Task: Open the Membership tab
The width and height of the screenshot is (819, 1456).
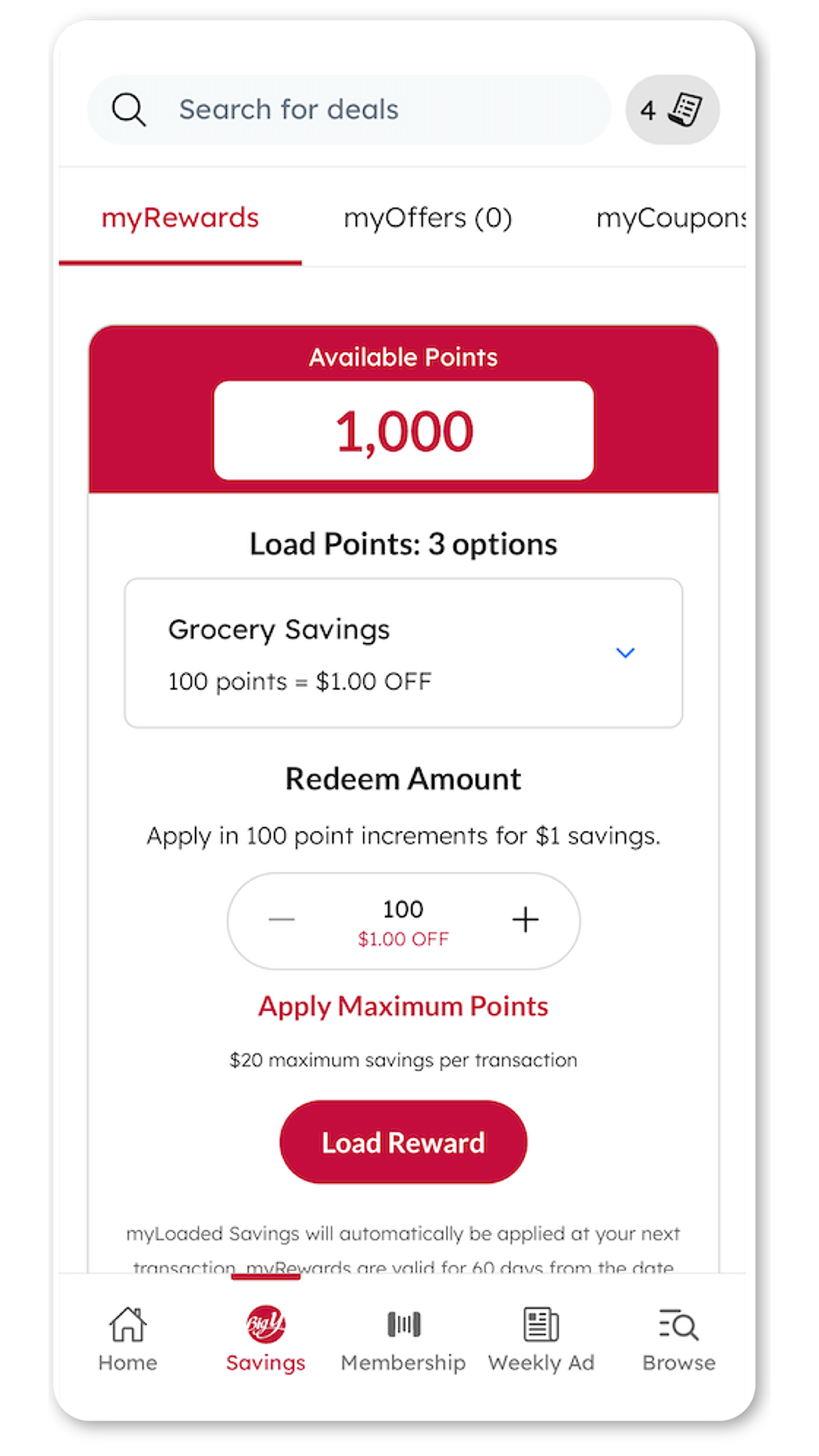Action: pyautogui.click(x=403, y=1339)
